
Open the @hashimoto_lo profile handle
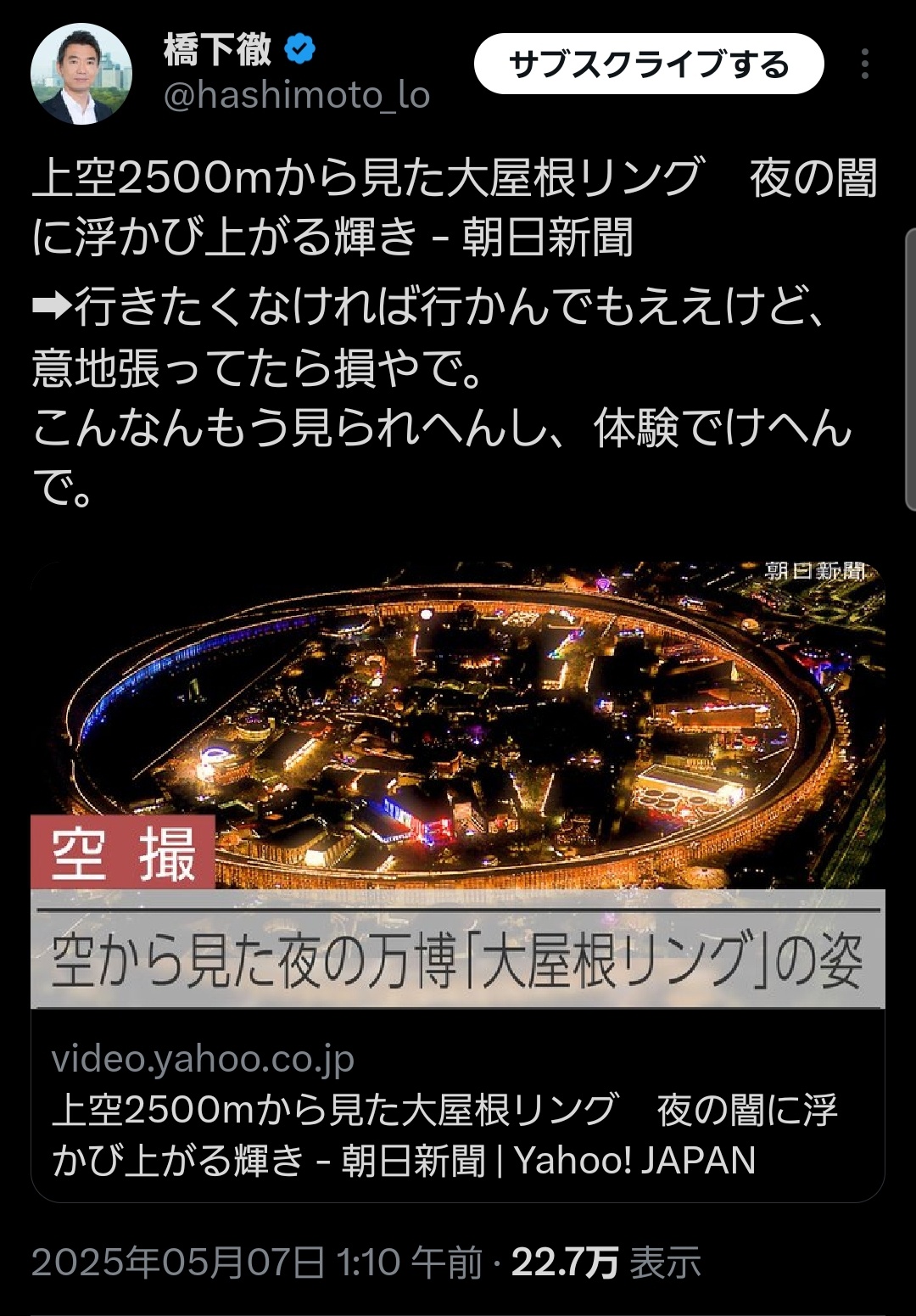(x=297, y=95)
